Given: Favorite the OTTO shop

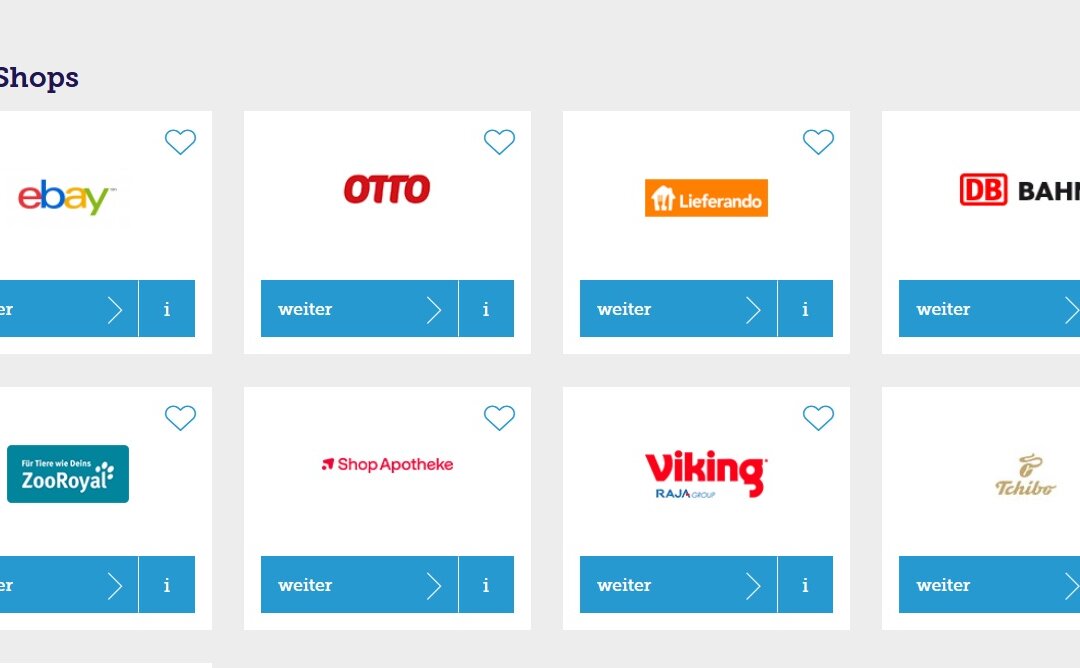Looking at the screenshot, I should point(499,142).
